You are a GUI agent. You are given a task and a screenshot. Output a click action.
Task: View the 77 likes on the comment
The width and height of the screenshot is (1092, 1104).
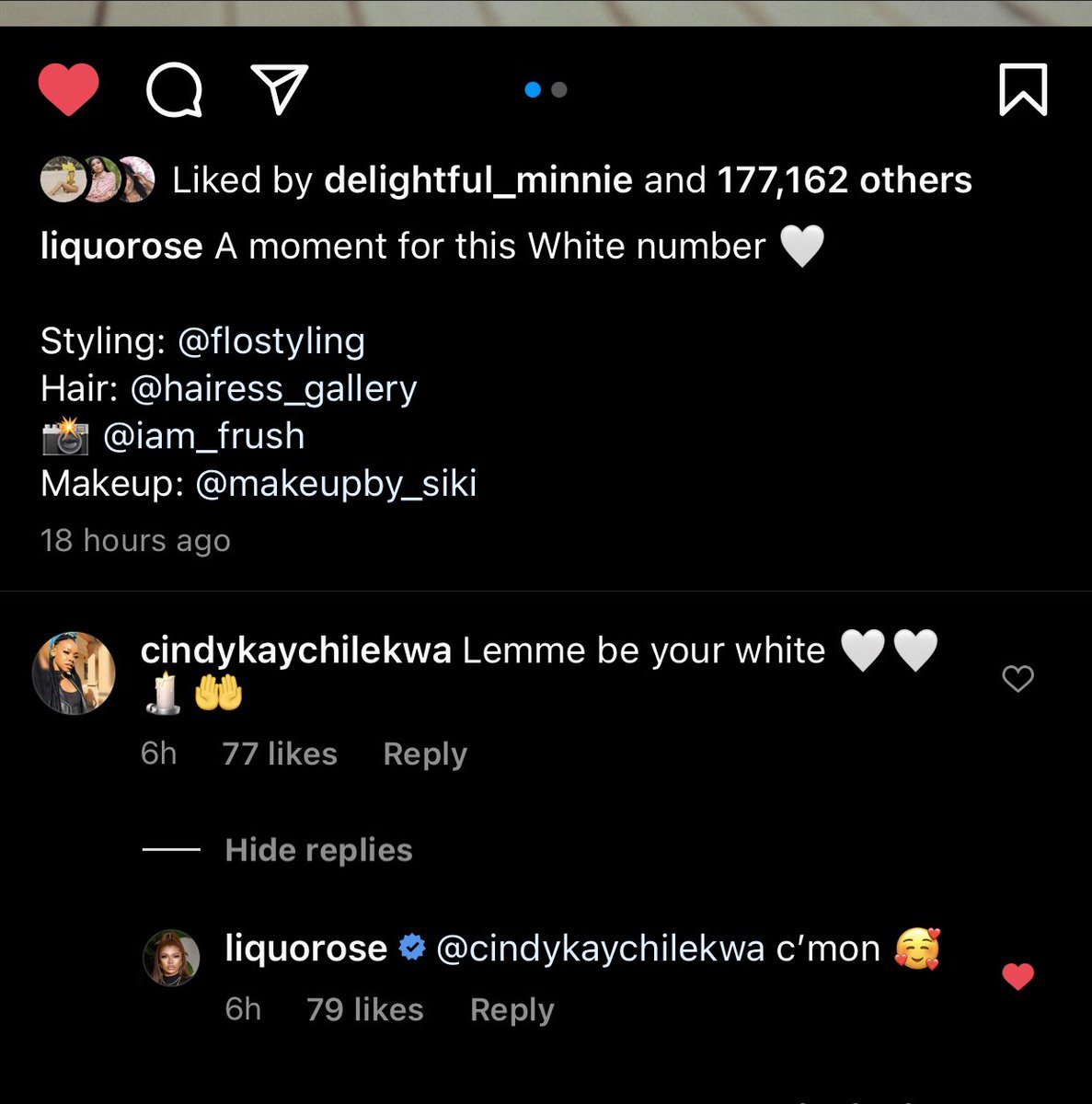(x=280, y=754)
